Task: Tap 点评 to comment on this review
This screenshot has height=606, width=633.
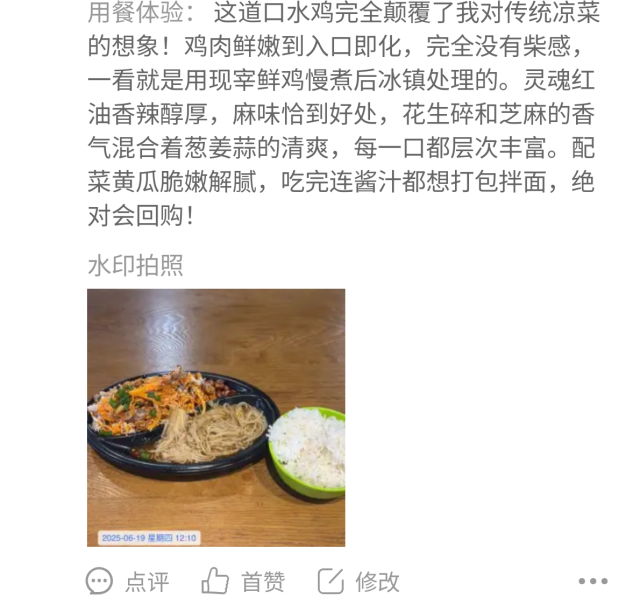Action: point(128,581)
